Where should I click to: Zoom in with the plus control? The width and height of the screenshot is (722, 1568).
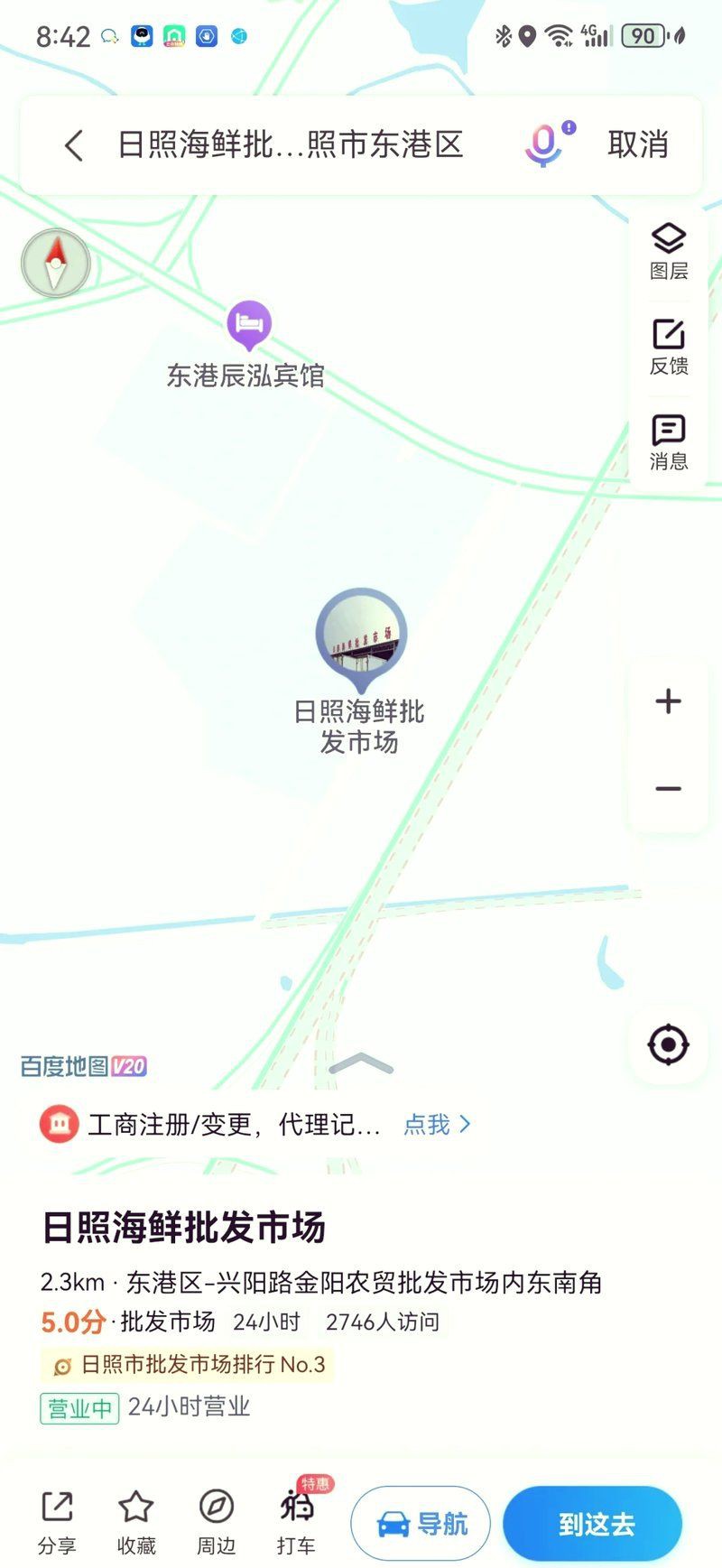667,701
